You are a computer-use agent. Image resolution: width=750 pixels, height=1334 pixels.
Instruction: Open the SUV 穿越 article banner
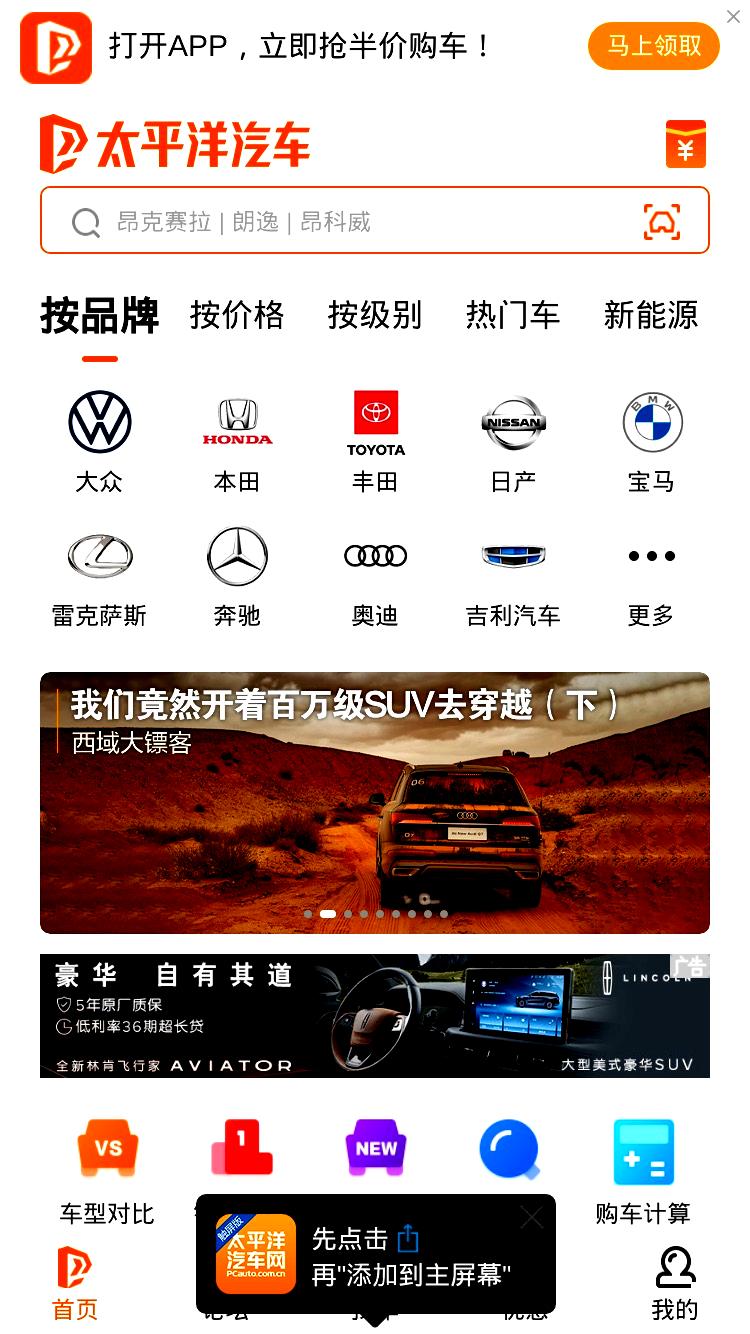pyautogui.click(x=375, y=803)
